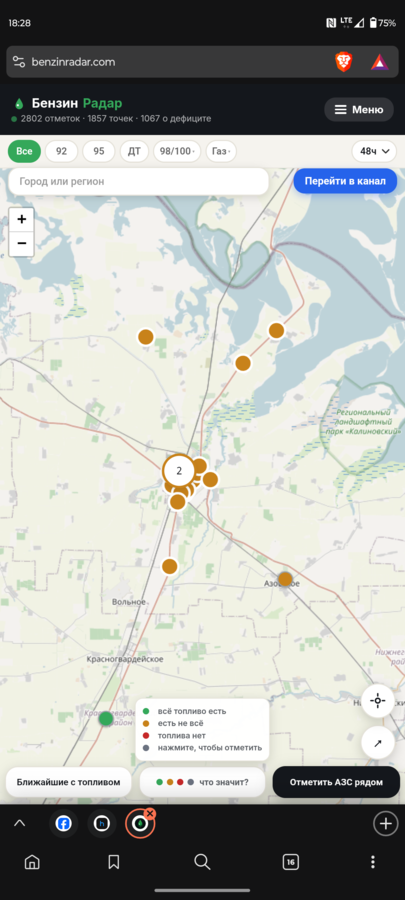Tap Перейти в канал button
Screen dimensions: 405x900
(x=345, y=181)
